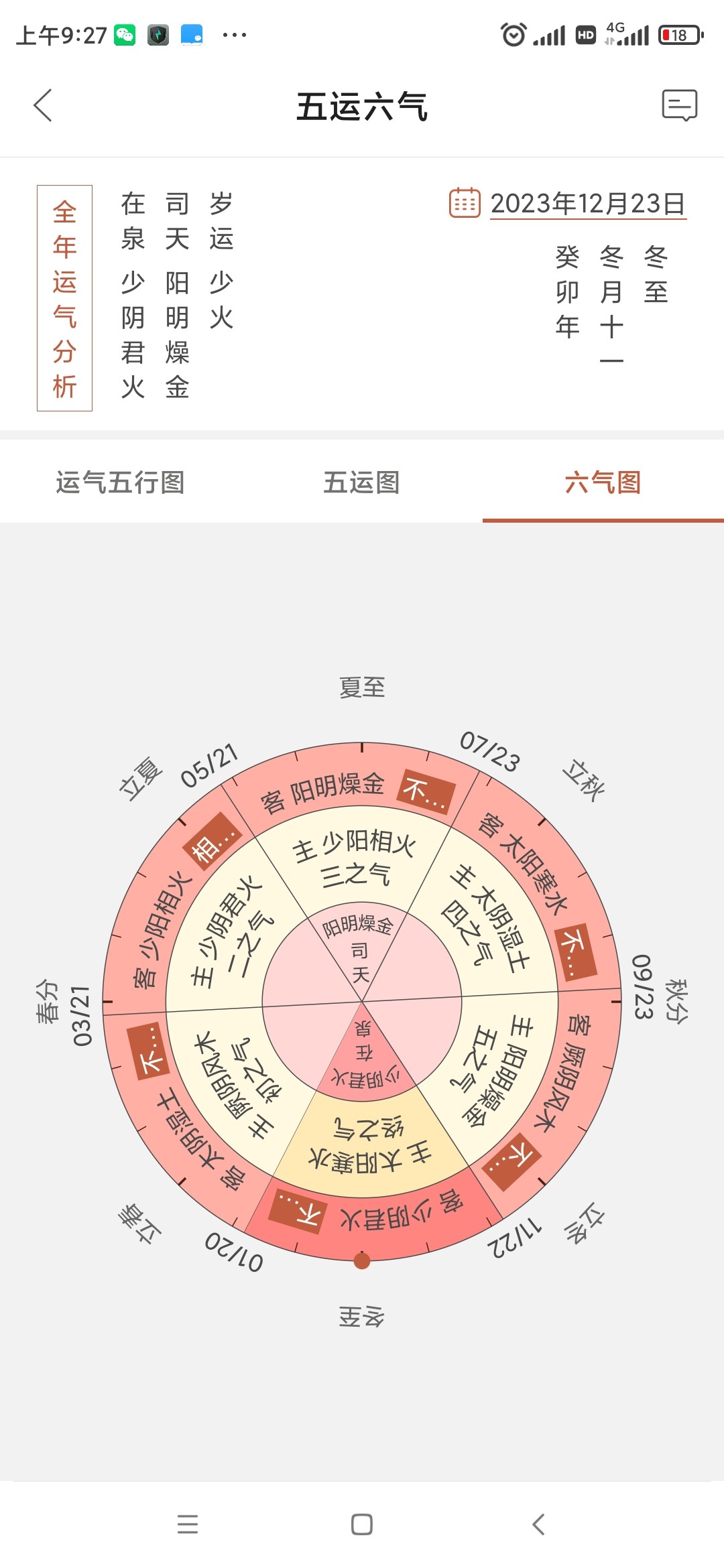Open the message icon in the header
724x1568 pixels.
click(679, 105)
